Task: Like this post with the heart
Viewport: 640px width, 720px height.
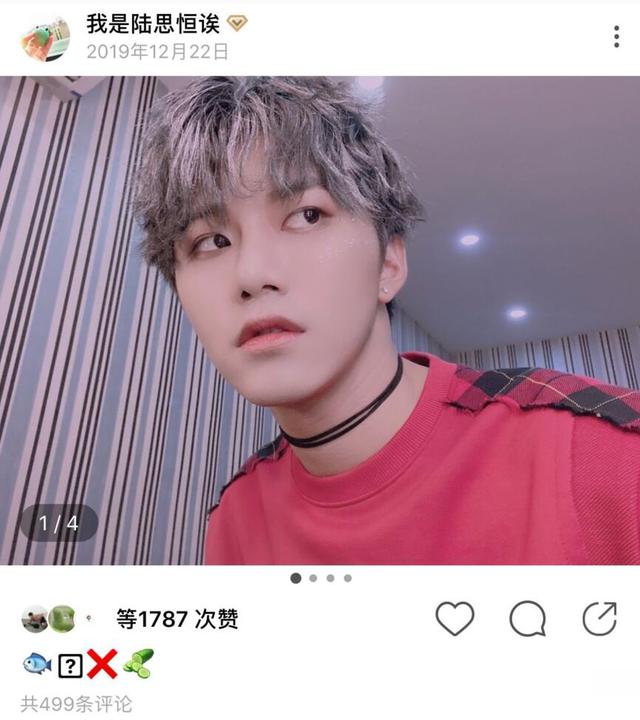Action: pos(455,620)
